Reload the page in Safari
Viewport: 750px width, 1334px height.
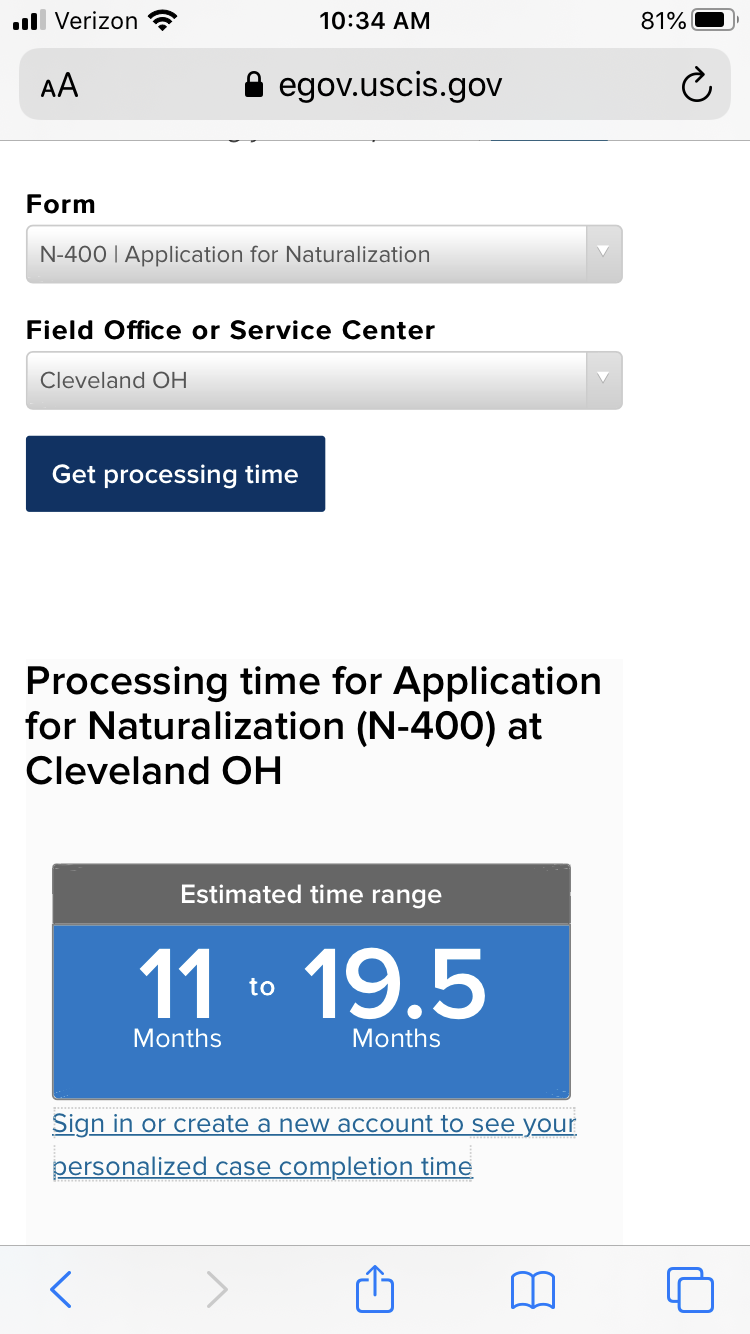[696, 86]
